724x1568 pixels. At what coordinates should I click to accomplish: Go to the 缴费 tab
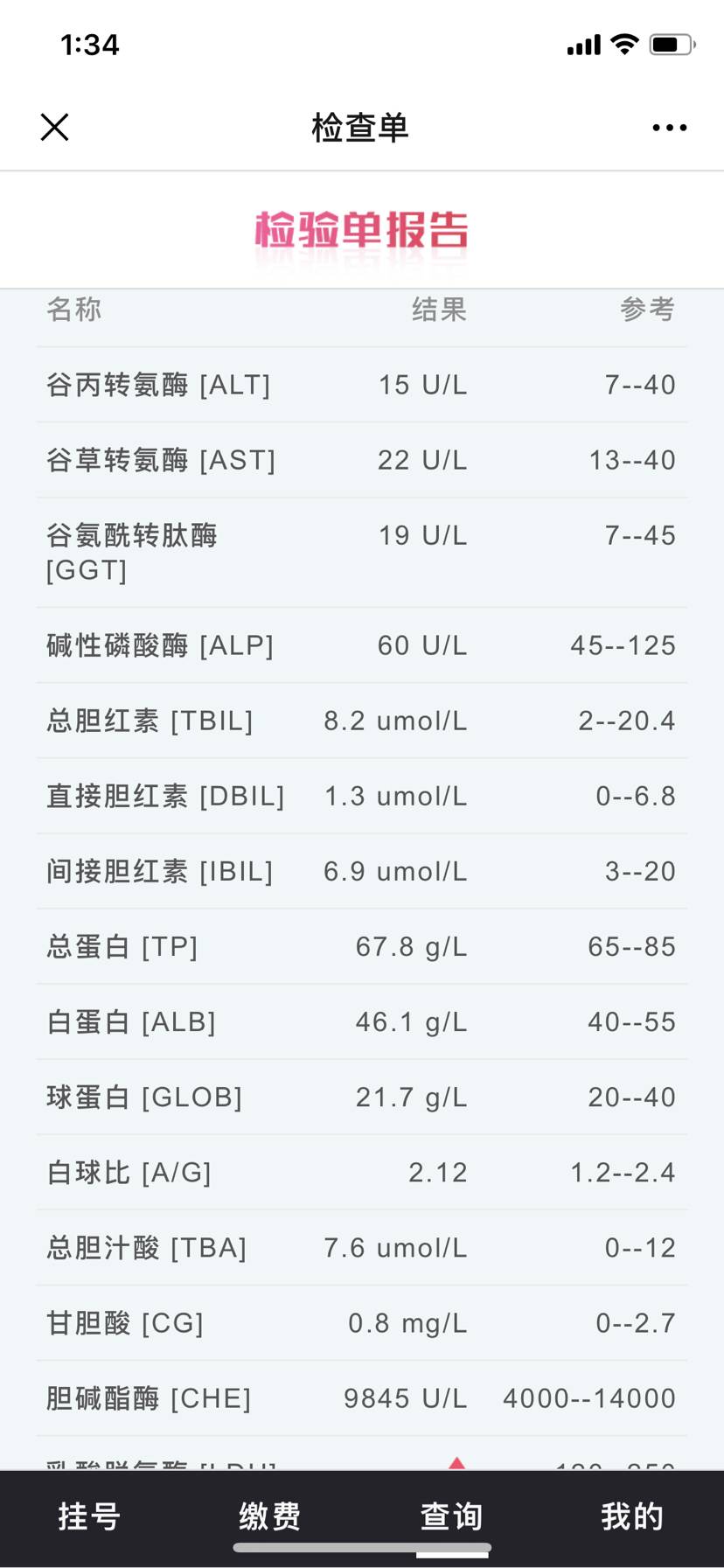point(270,1516)
